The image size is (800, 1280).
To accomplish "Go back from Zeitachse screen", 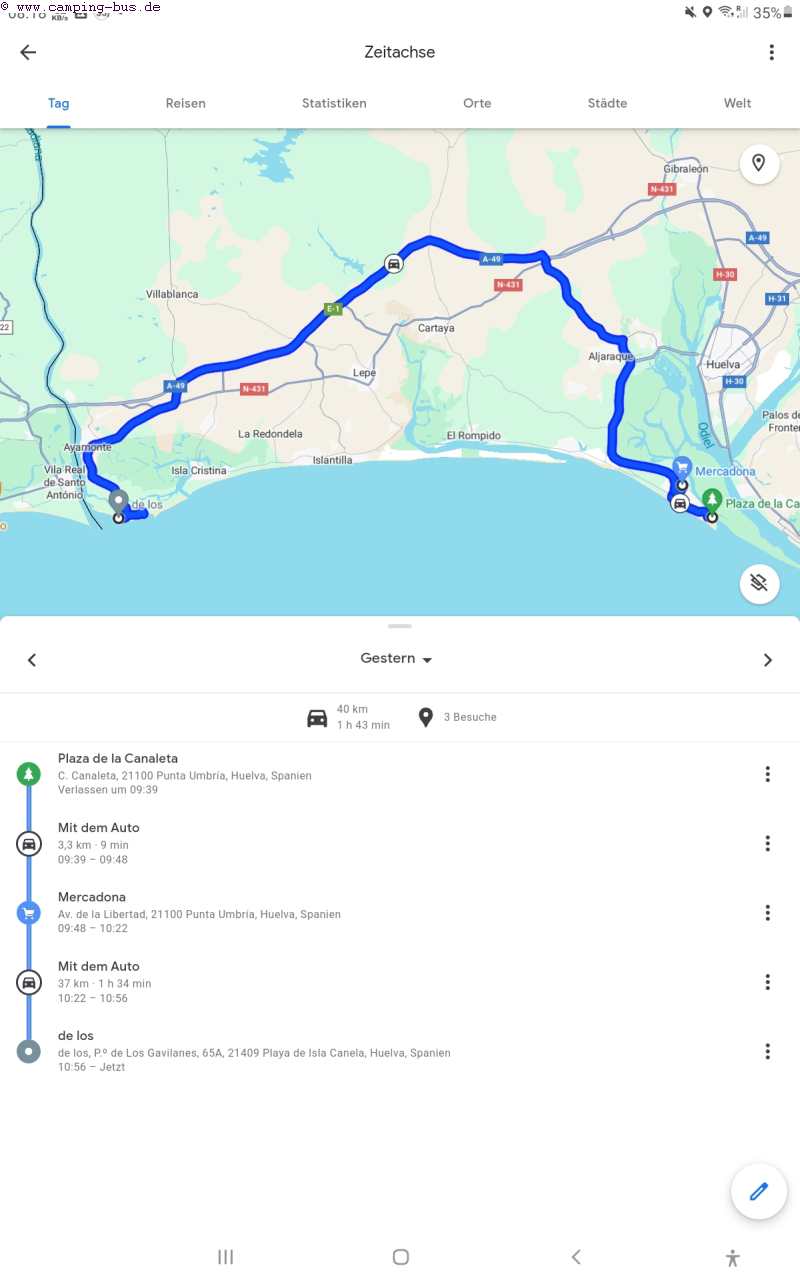I will click(28, 53).
